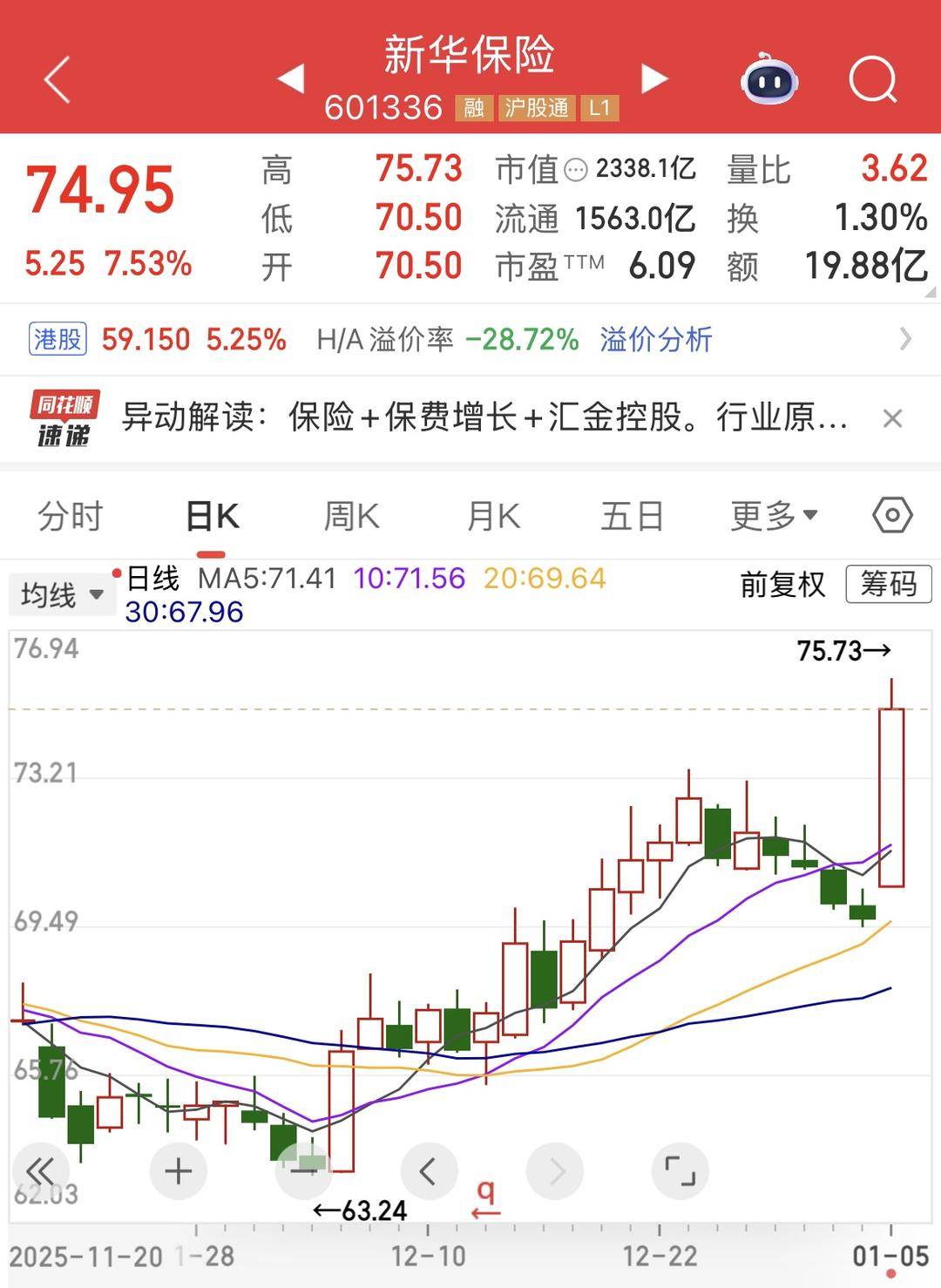Open stock search

pyautogui.click(x=872, y=81)
